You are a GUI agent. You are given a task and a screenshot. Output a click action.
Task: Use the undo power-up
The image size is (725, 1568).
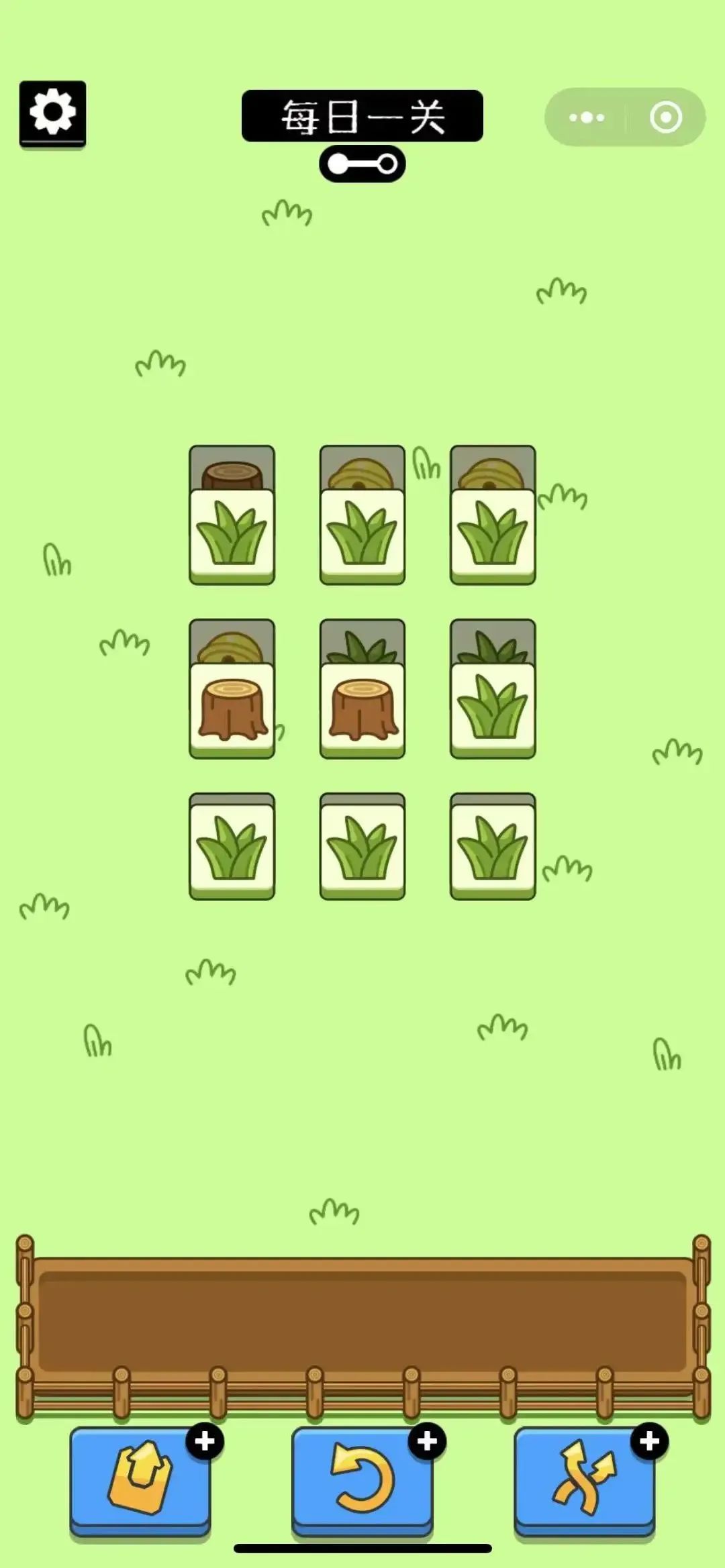pyautogui.click(x=362, y=1480)
